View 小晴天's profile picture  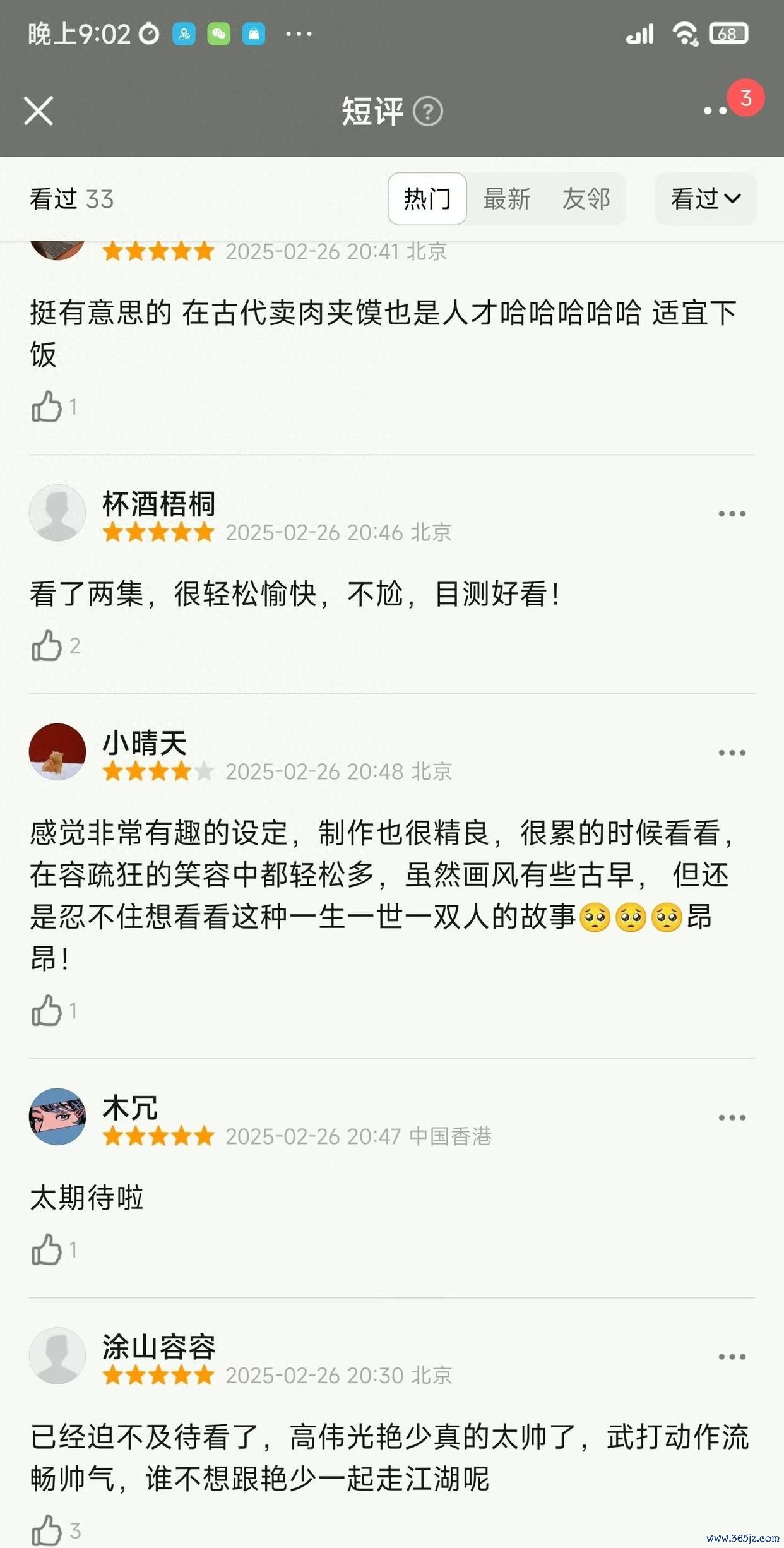coord(57,752)
